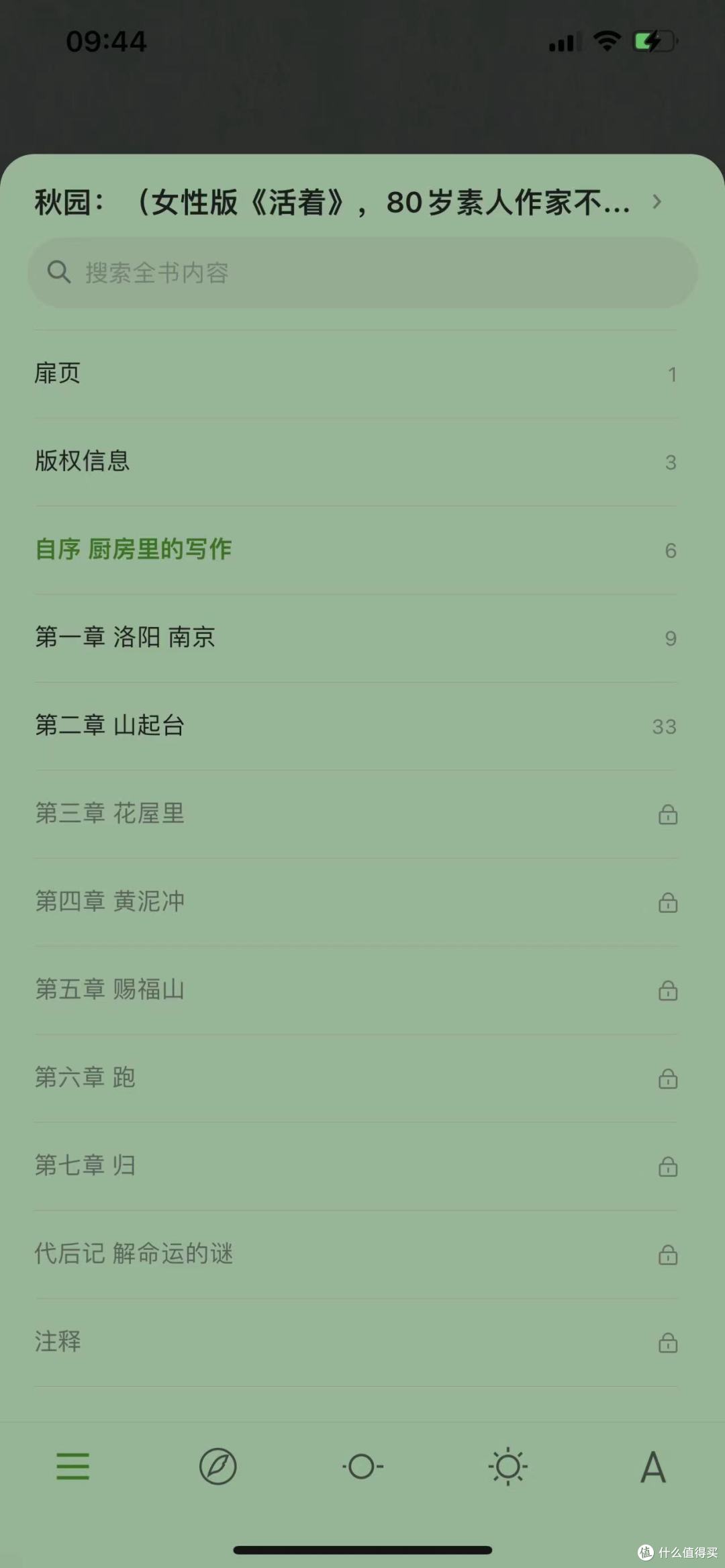This screenshot has height=1568, width=725.
Task: Select locked chapter 第六章 跑
Action: point(356,1078)
